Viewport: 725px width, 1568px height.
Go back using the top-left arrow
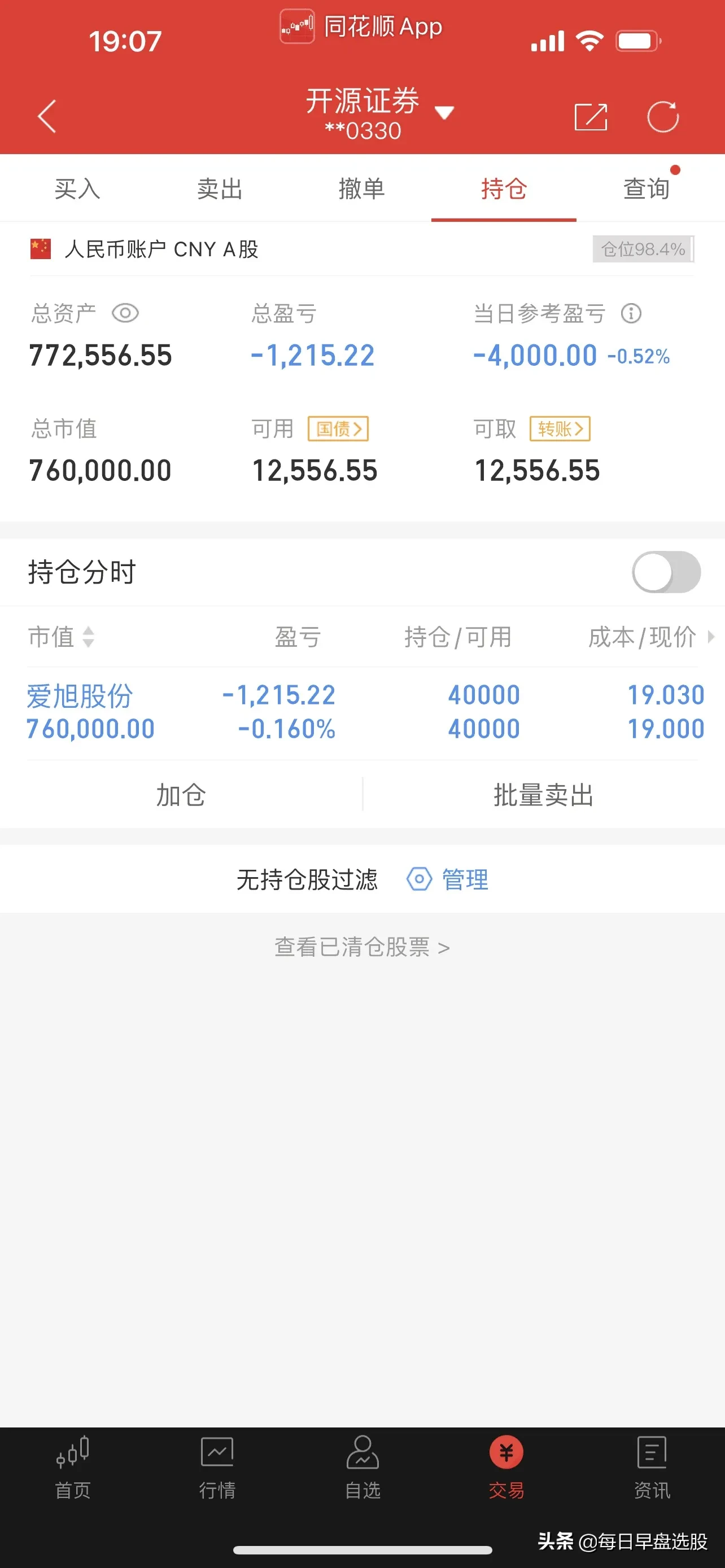coord(47,116)
